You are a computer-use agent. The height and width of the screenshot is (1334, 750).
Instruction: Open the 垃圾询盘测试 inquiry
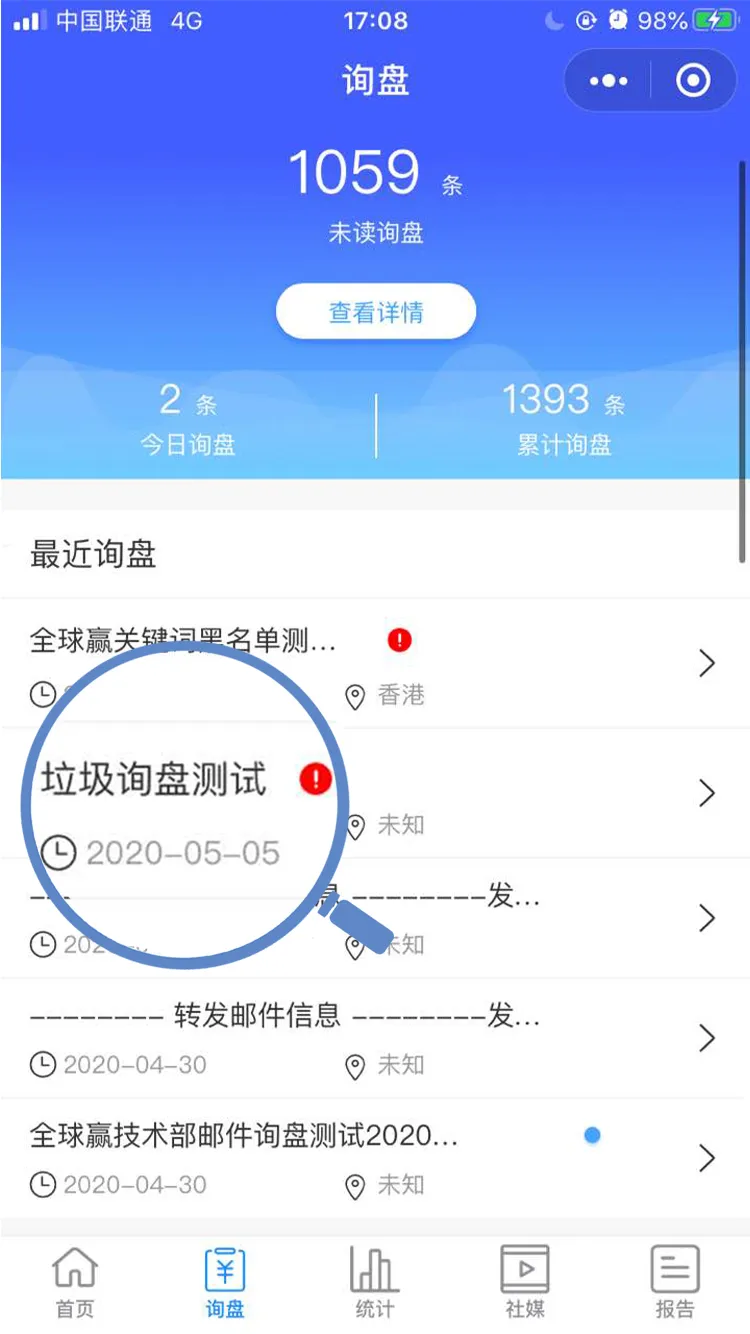pyautogui.click(x=375, y=793)
